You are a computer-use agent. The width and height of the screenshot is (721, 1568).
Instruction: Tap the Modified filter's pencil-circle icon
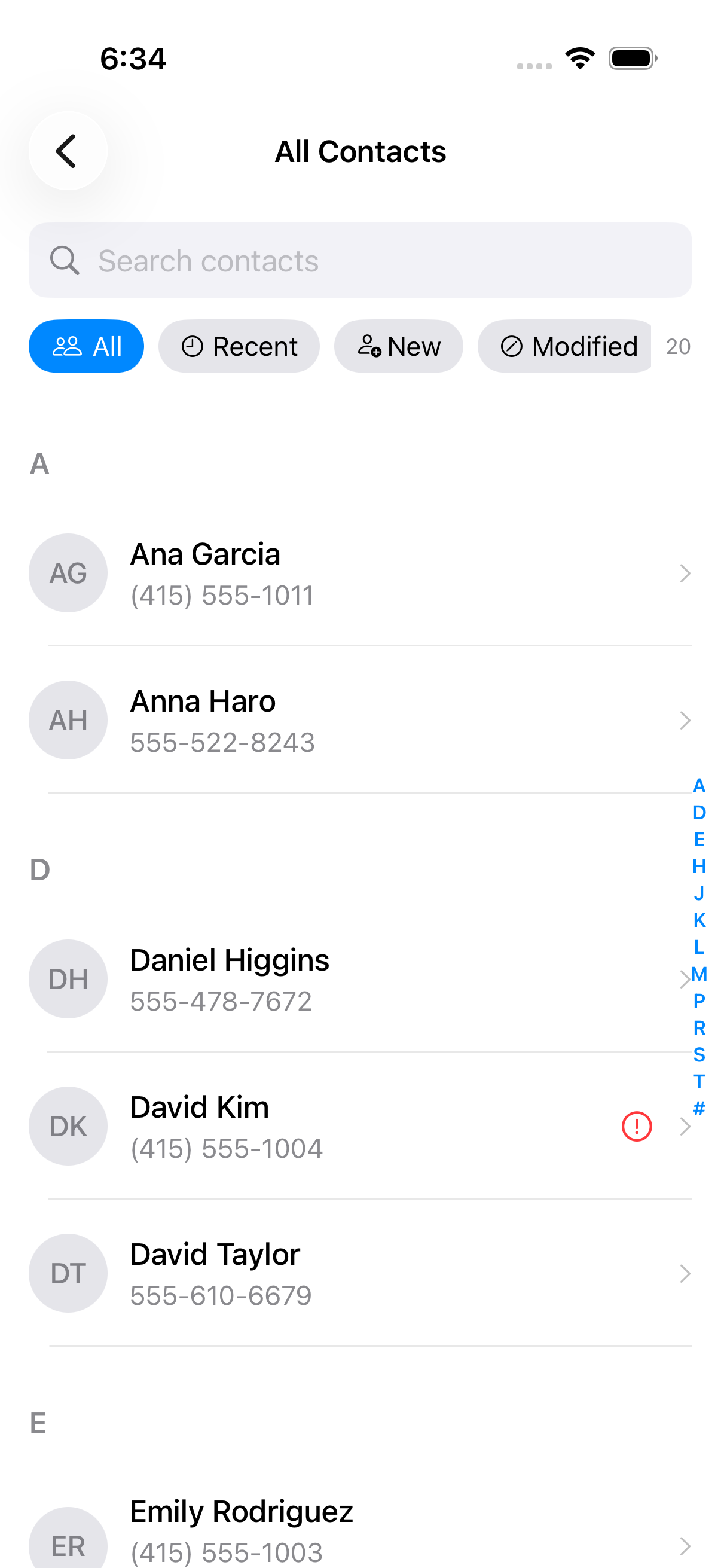coord(512,346)
